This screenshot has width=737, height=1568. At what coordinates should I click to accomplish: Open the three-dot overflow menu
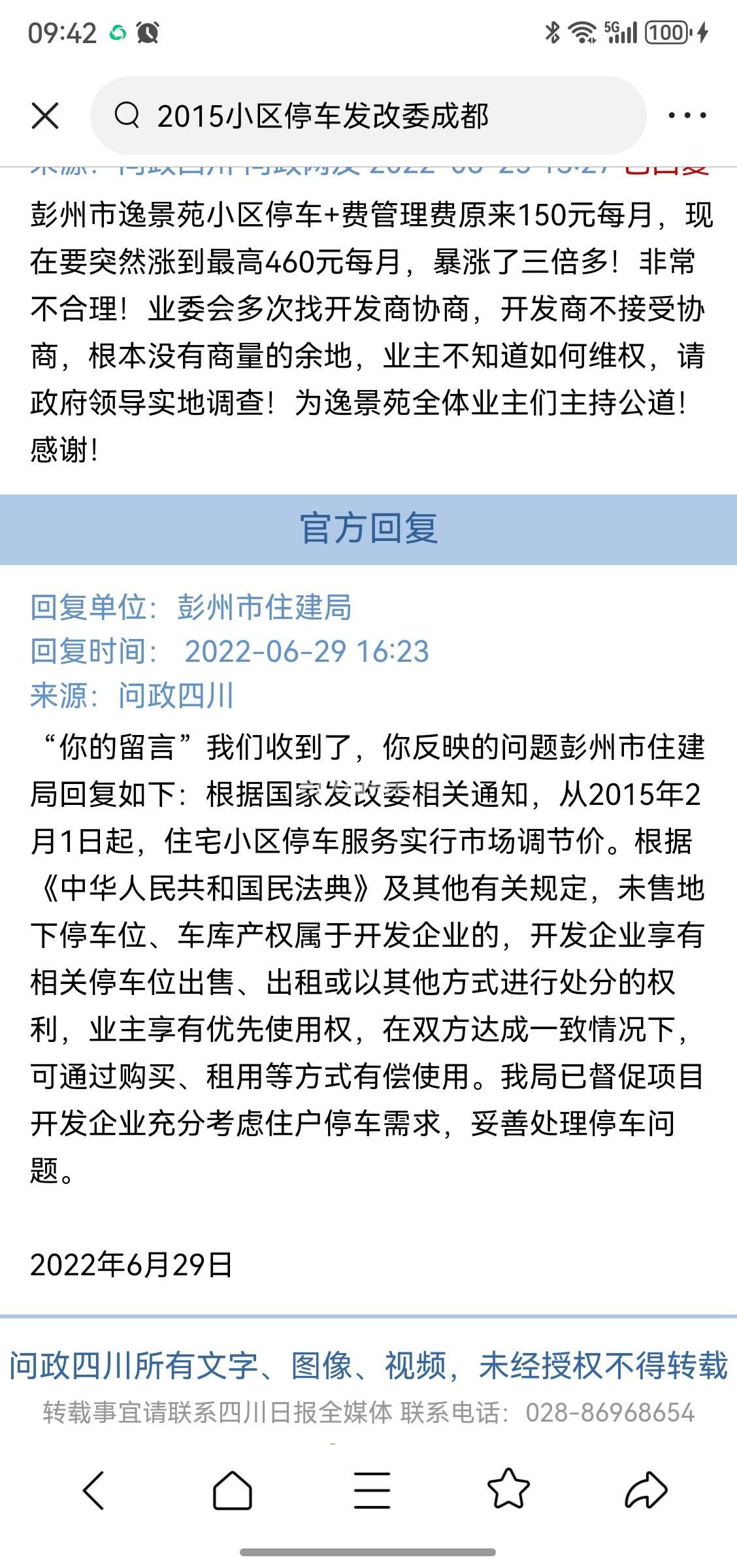[687, 116]
